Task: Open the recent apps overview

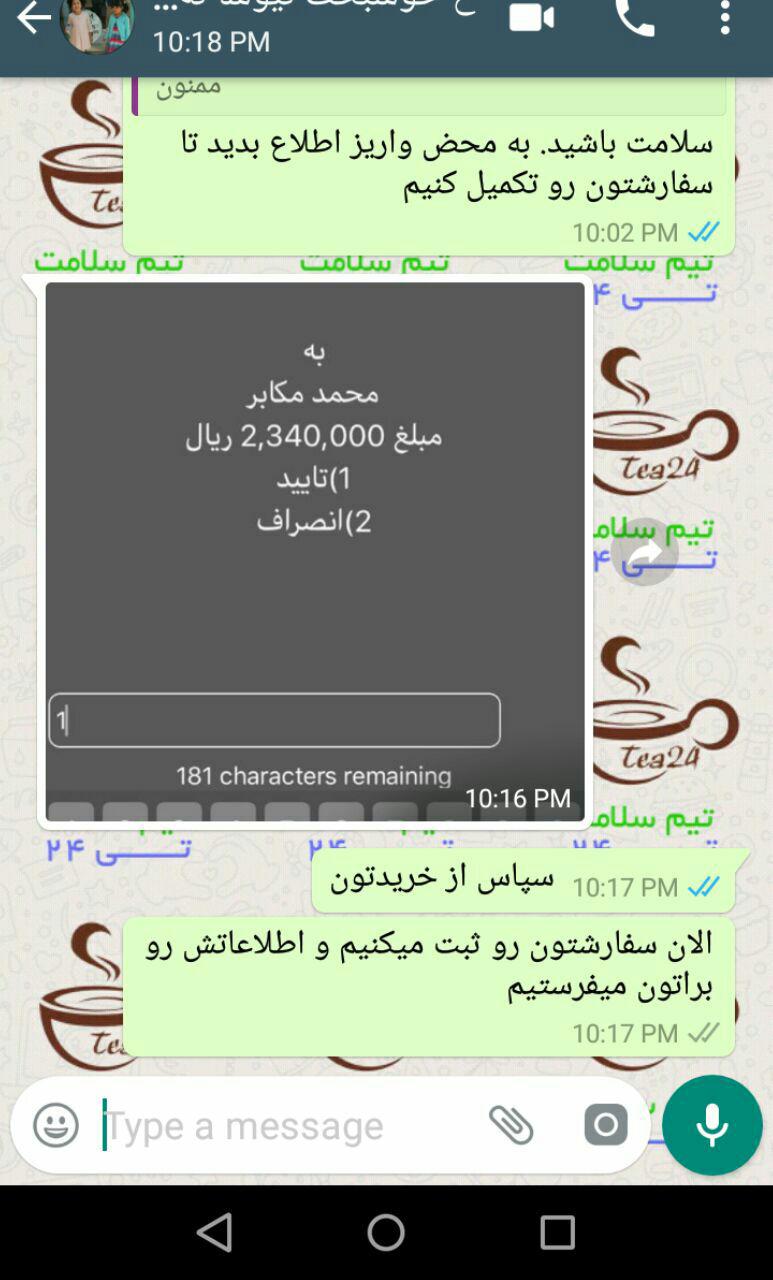Action: point(557,1233)
